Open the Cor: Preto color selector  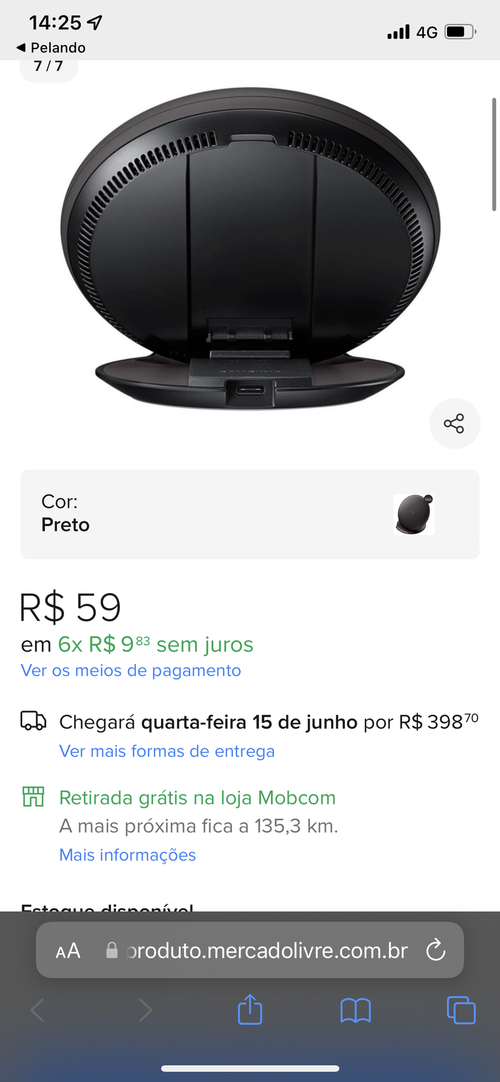click(250, 514)
